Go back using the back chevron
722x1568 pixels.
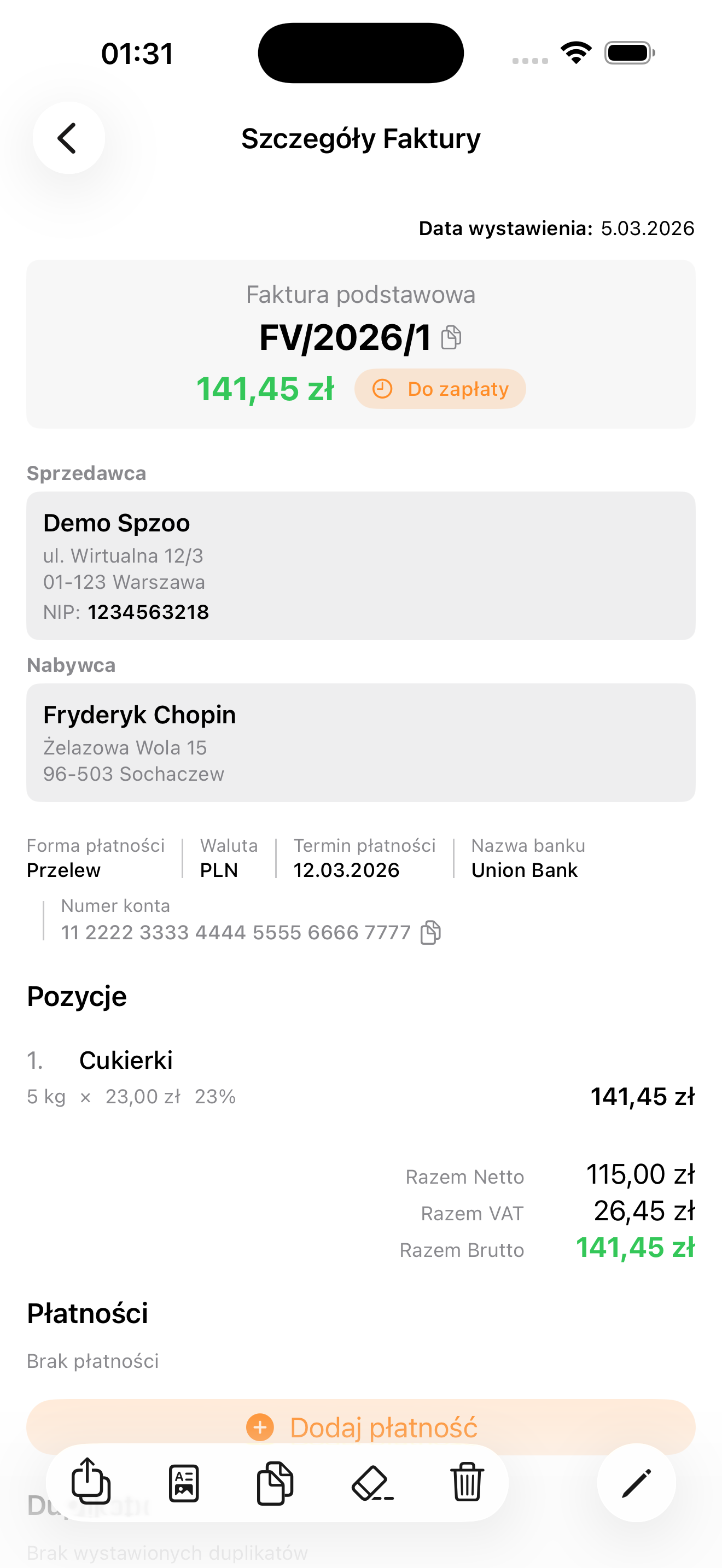pyautogui.click(x=68, y=138)
